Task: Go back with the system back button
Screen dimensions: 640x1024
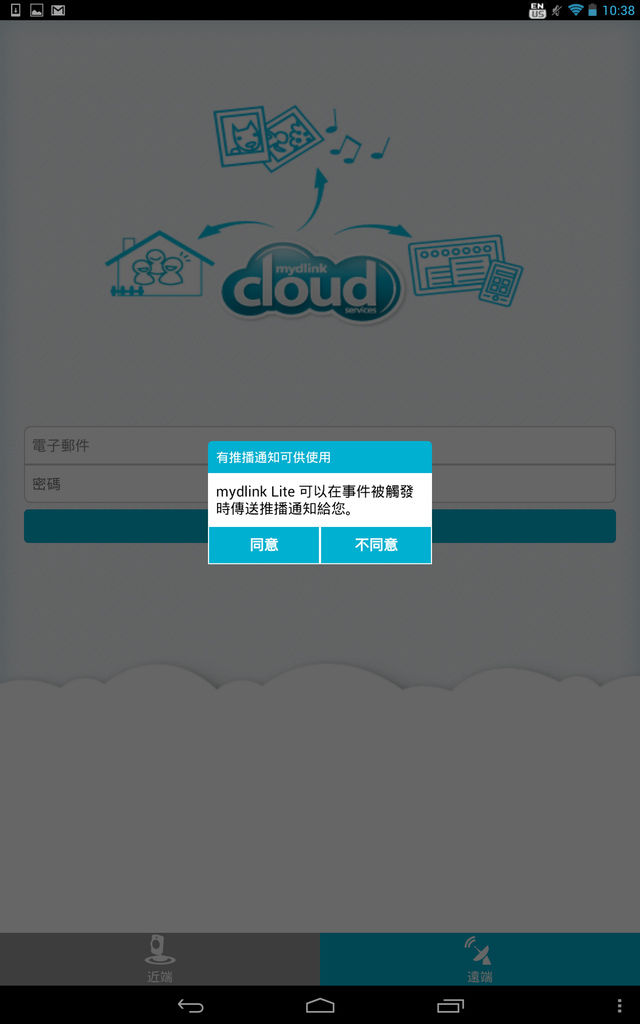Action: [190, 1005]
